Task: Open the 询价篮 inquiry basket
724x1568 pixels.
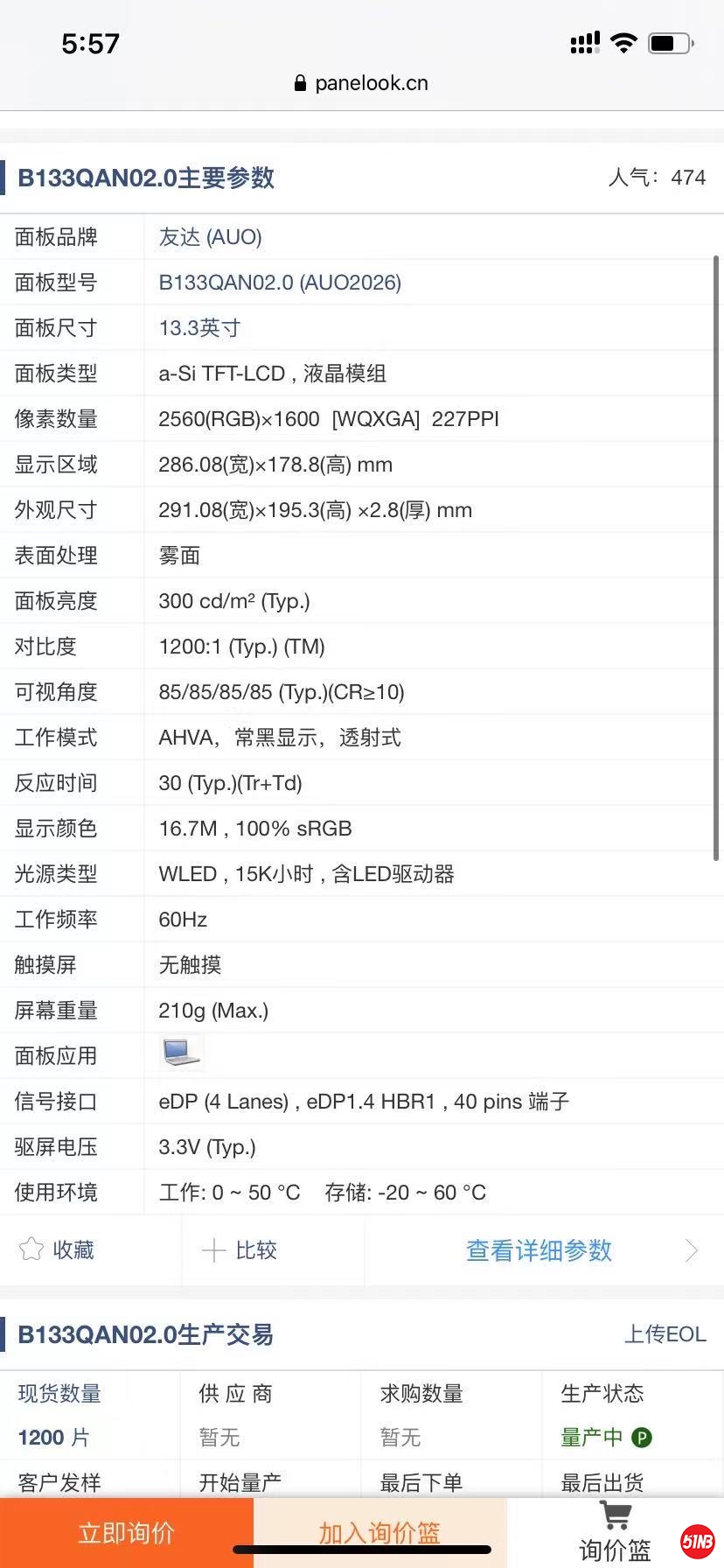Action: coord(615,1533)
